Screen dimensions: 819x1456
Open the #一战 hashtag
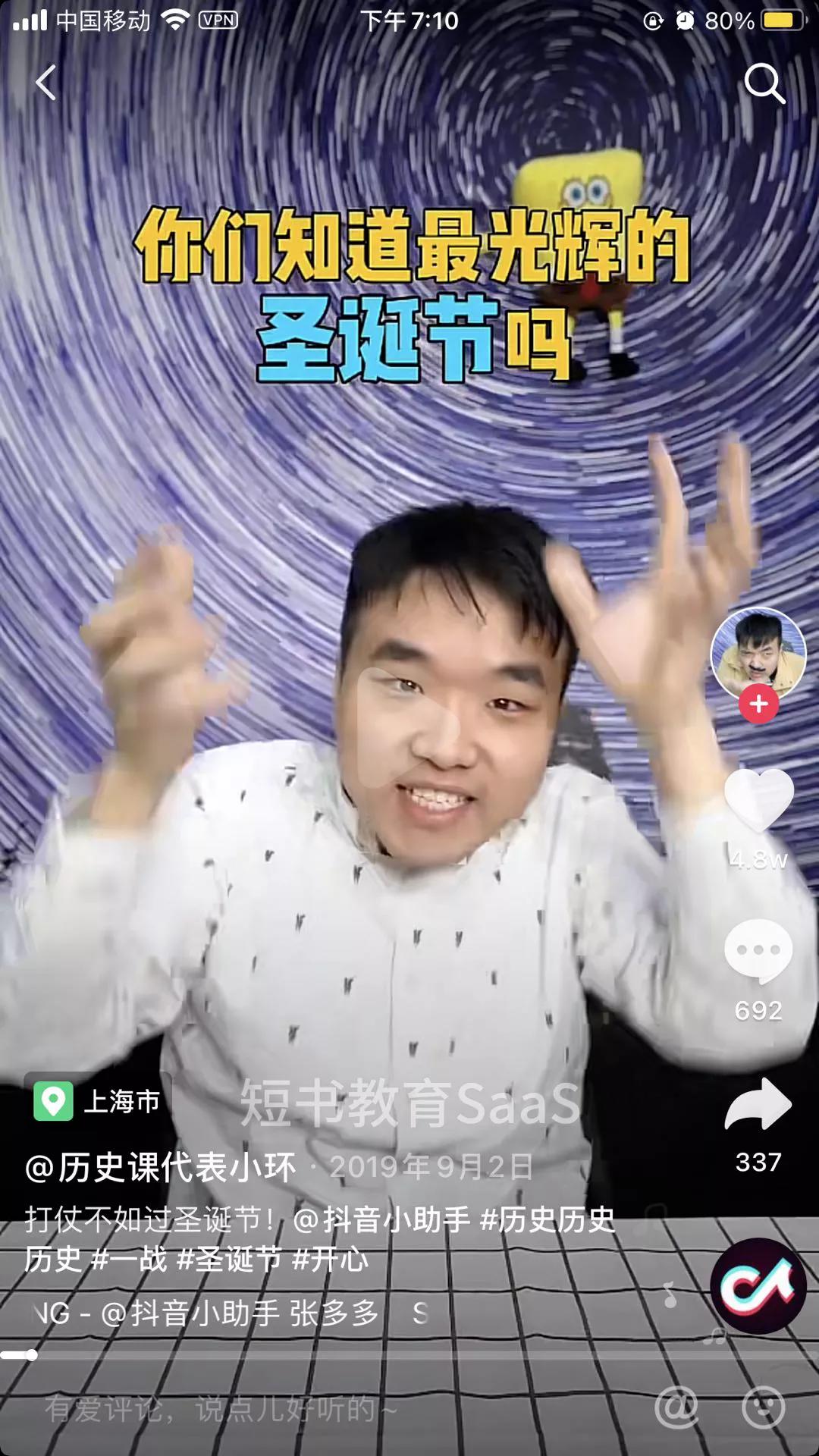click(128, 1260)
